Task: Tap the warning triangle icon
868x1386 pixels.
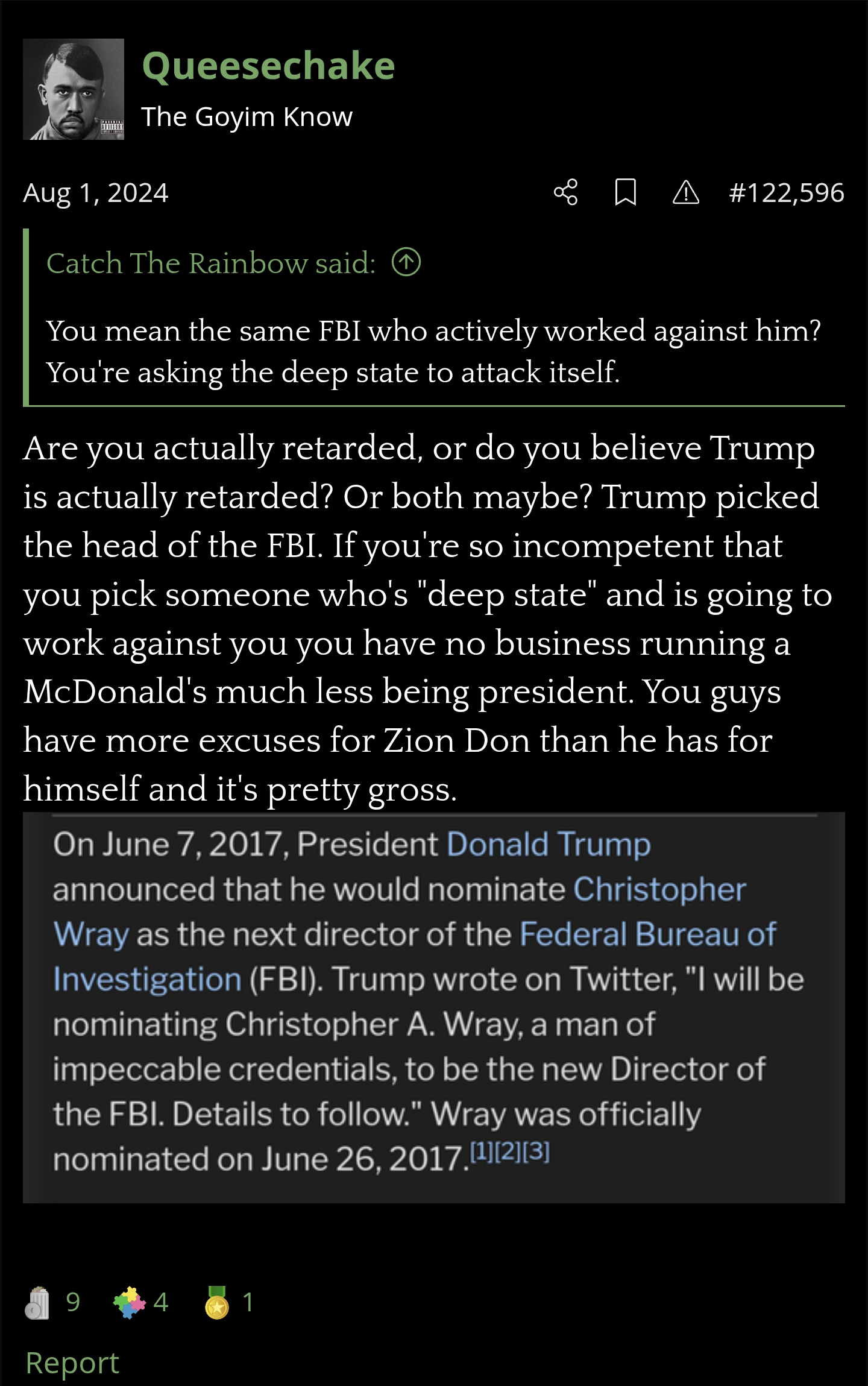Action: click(x=686, y=193)
